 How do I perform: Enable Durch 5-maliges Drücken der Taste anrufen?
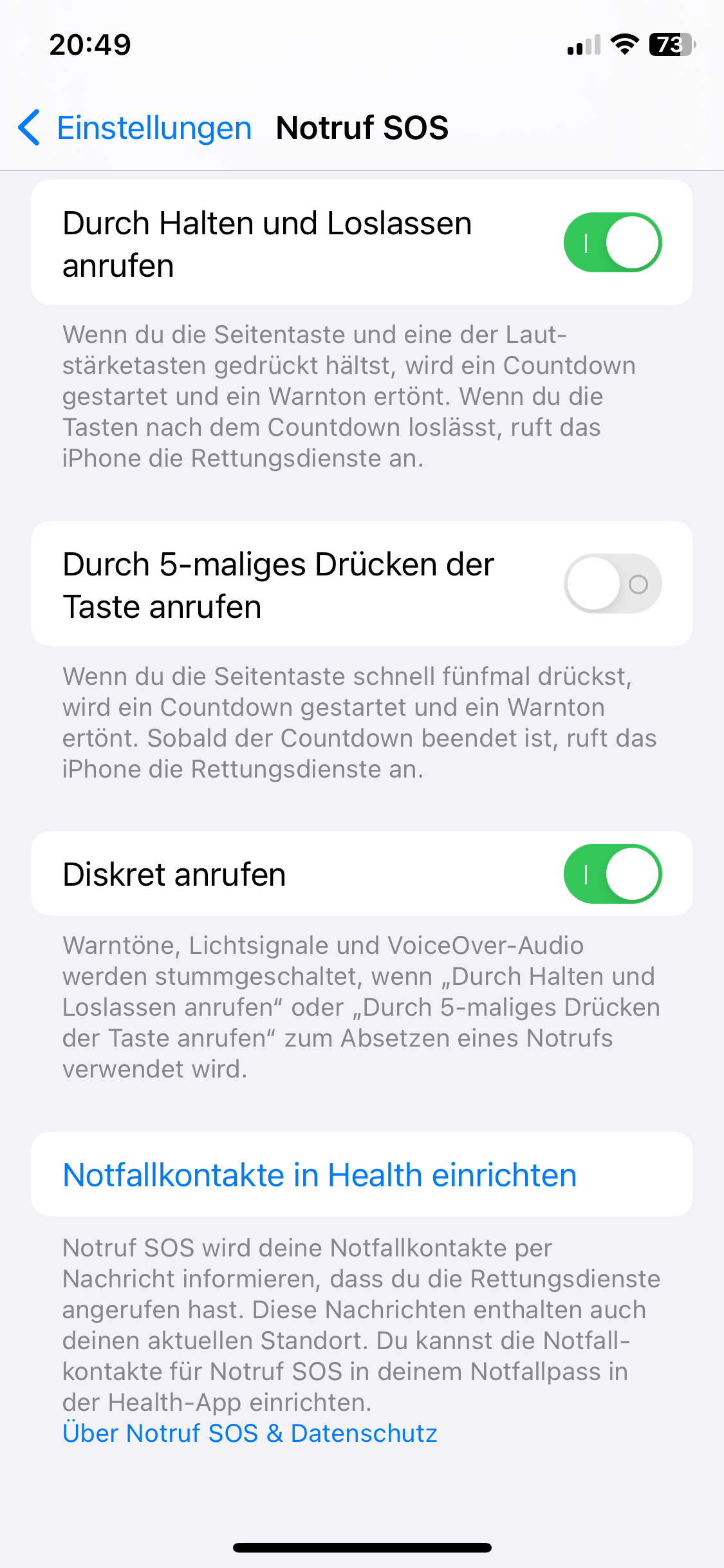click(x=612, y=584)
